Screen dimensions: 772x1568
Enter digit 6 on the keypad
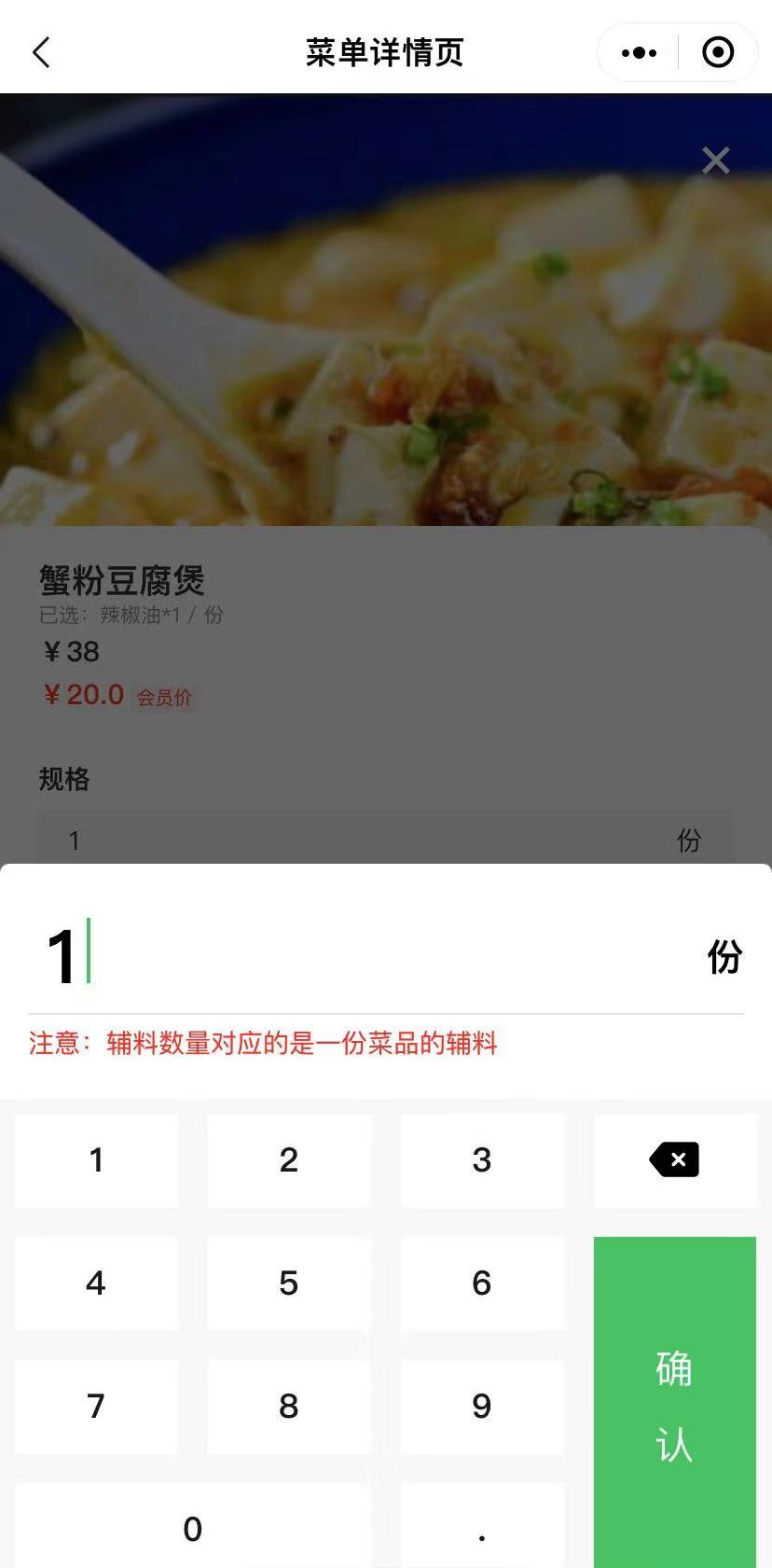(x=482, y=1284)
